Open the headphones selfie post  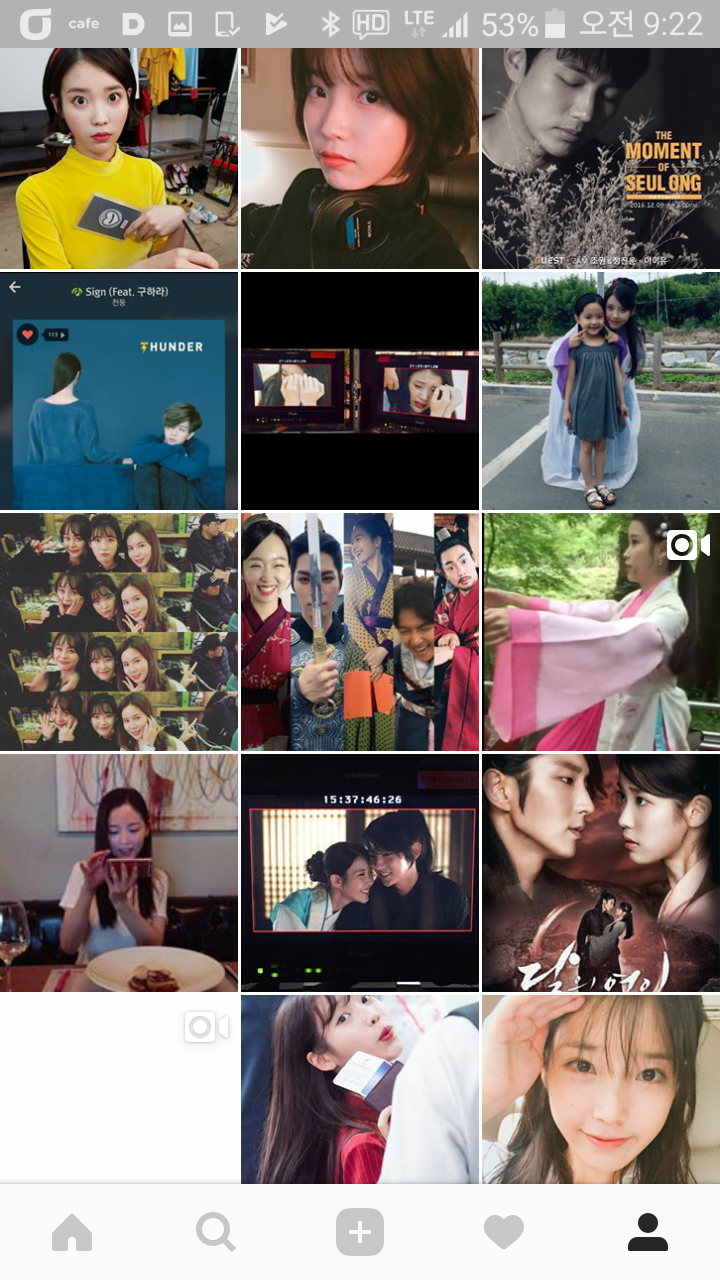360,158
